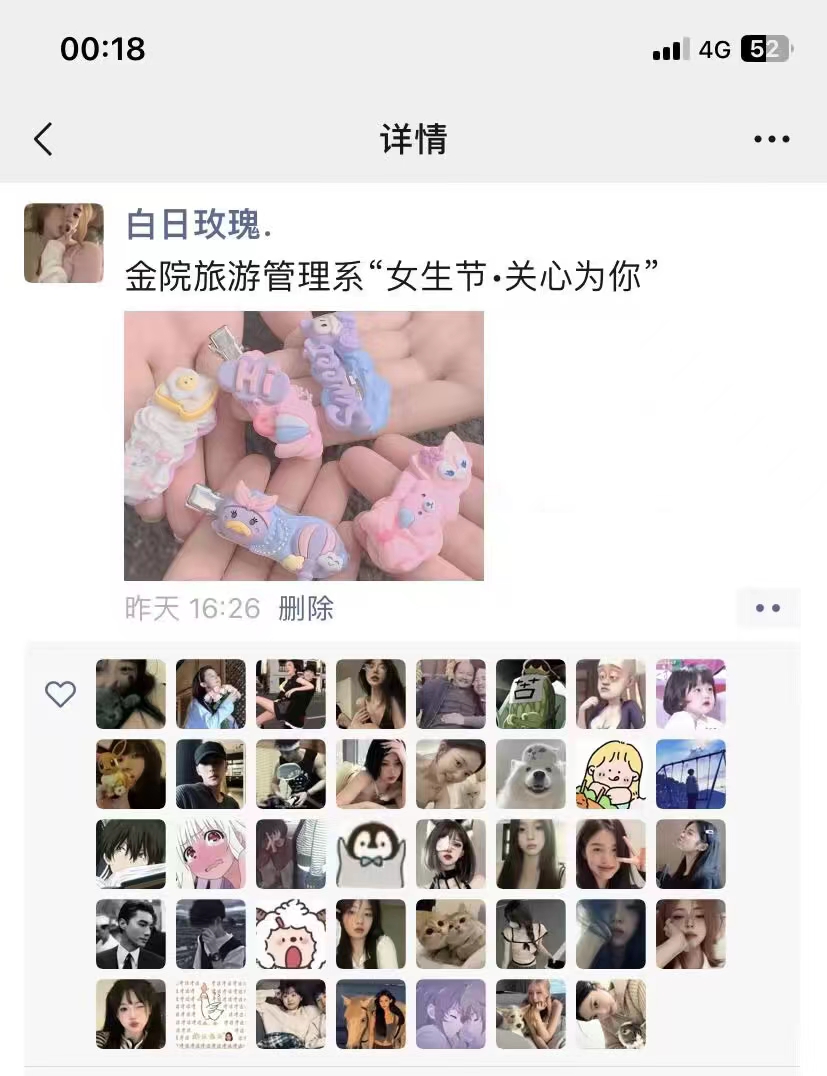Open the cartoon sheep avatar liker's profile
The image size is (827, 1076).
click(291, 934)
